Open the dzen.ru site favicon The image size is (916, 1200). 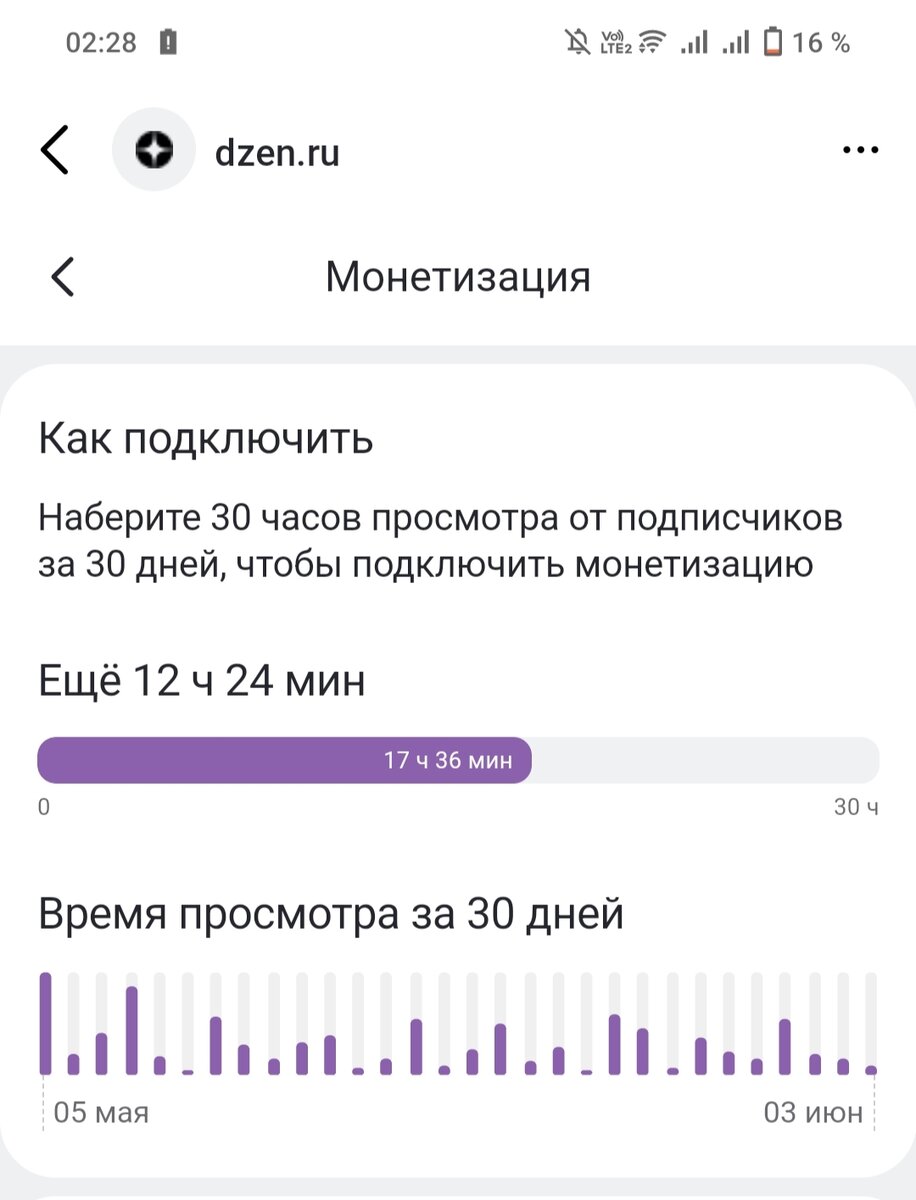(153, 150)
